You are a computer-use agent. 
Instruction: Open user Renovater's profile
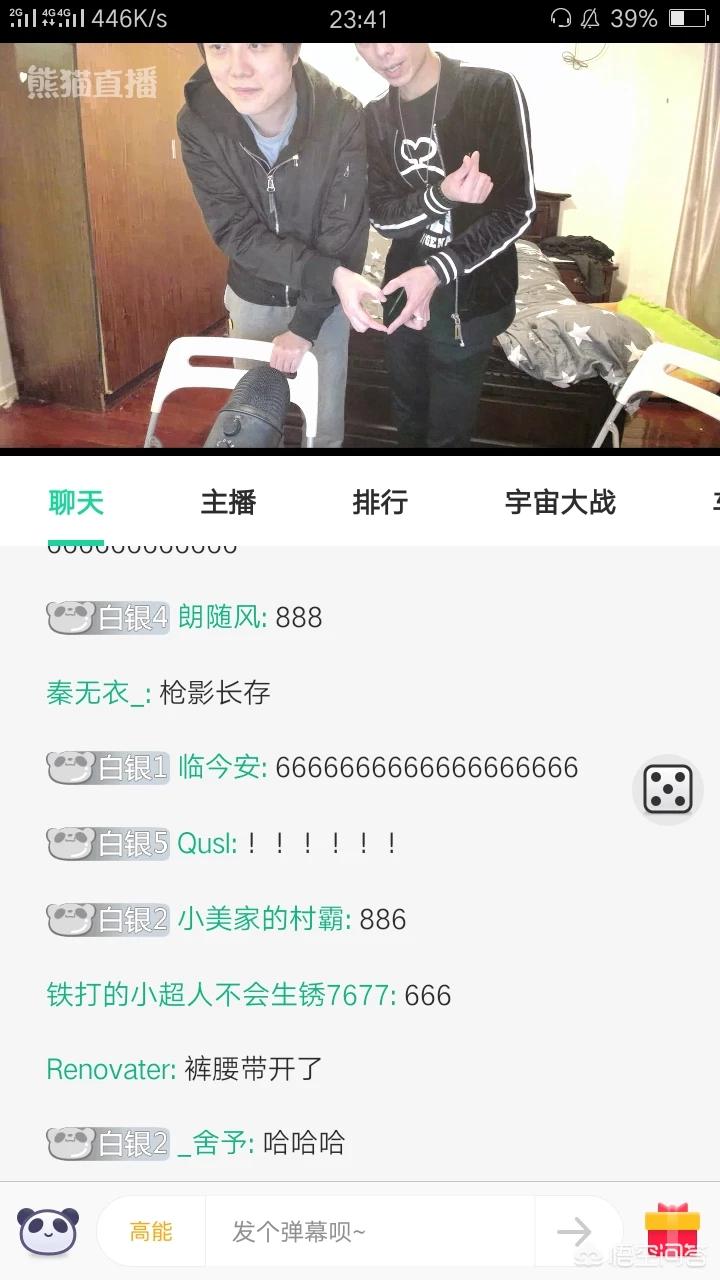point(110,1069)
